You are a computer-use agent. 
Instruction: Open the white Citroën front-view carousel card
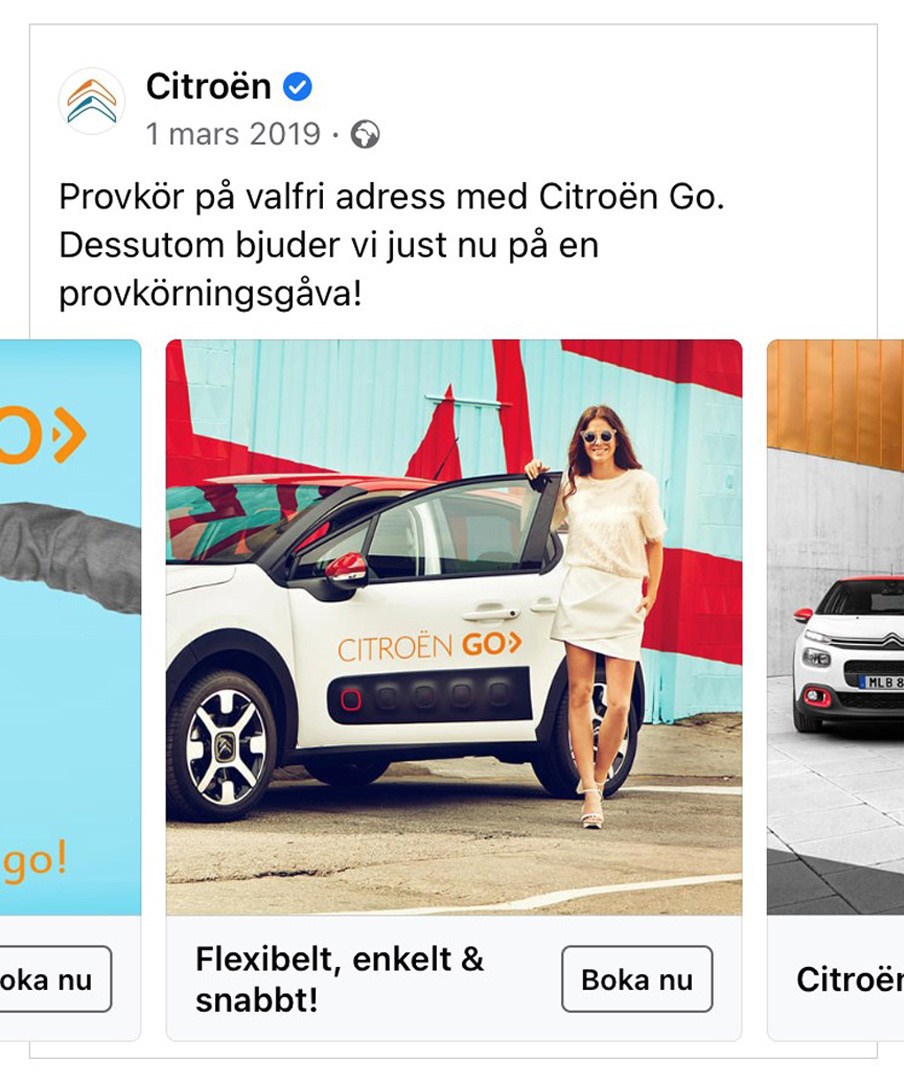click(838, 627)
